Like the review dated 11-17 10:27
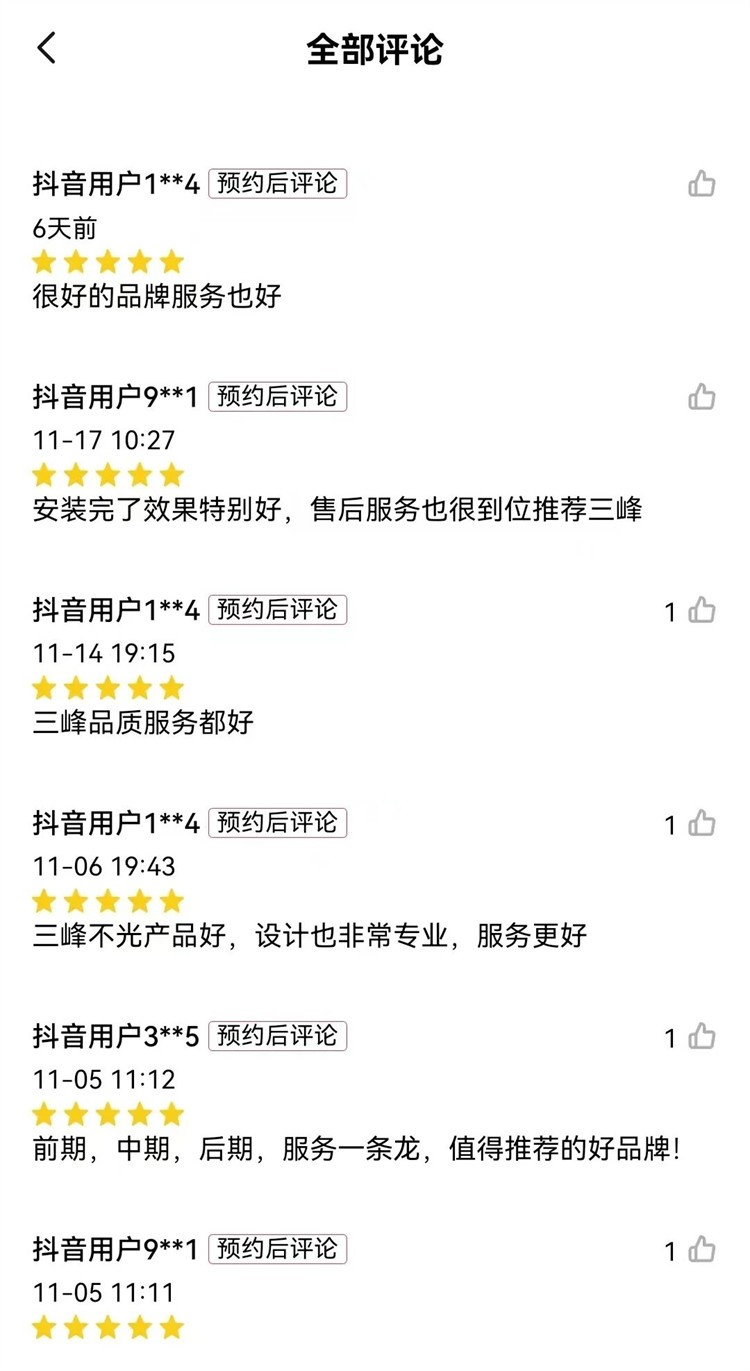Image resolution: width=750 pixels, height=1371 pixels. (x=702, y=396)
